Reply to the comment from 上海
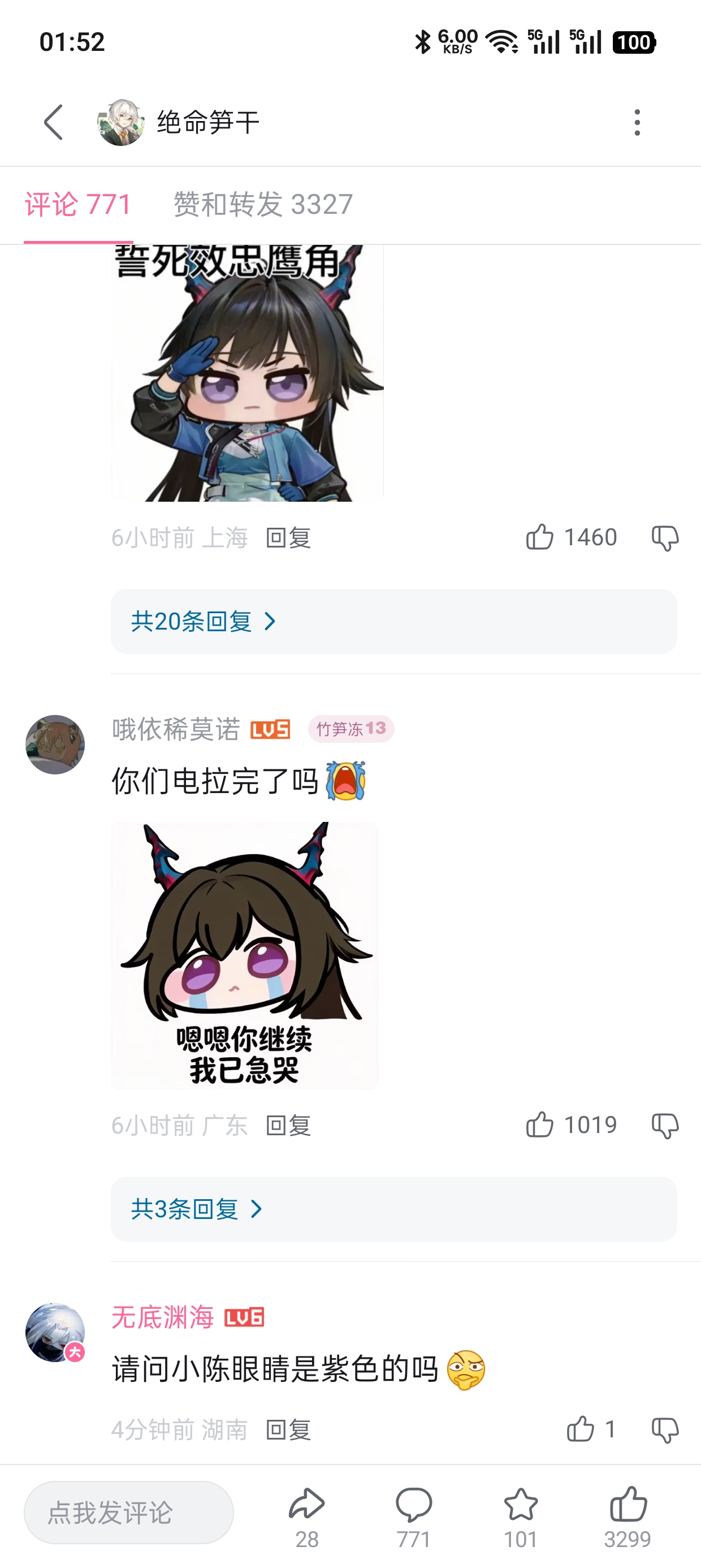 [288, 538]
